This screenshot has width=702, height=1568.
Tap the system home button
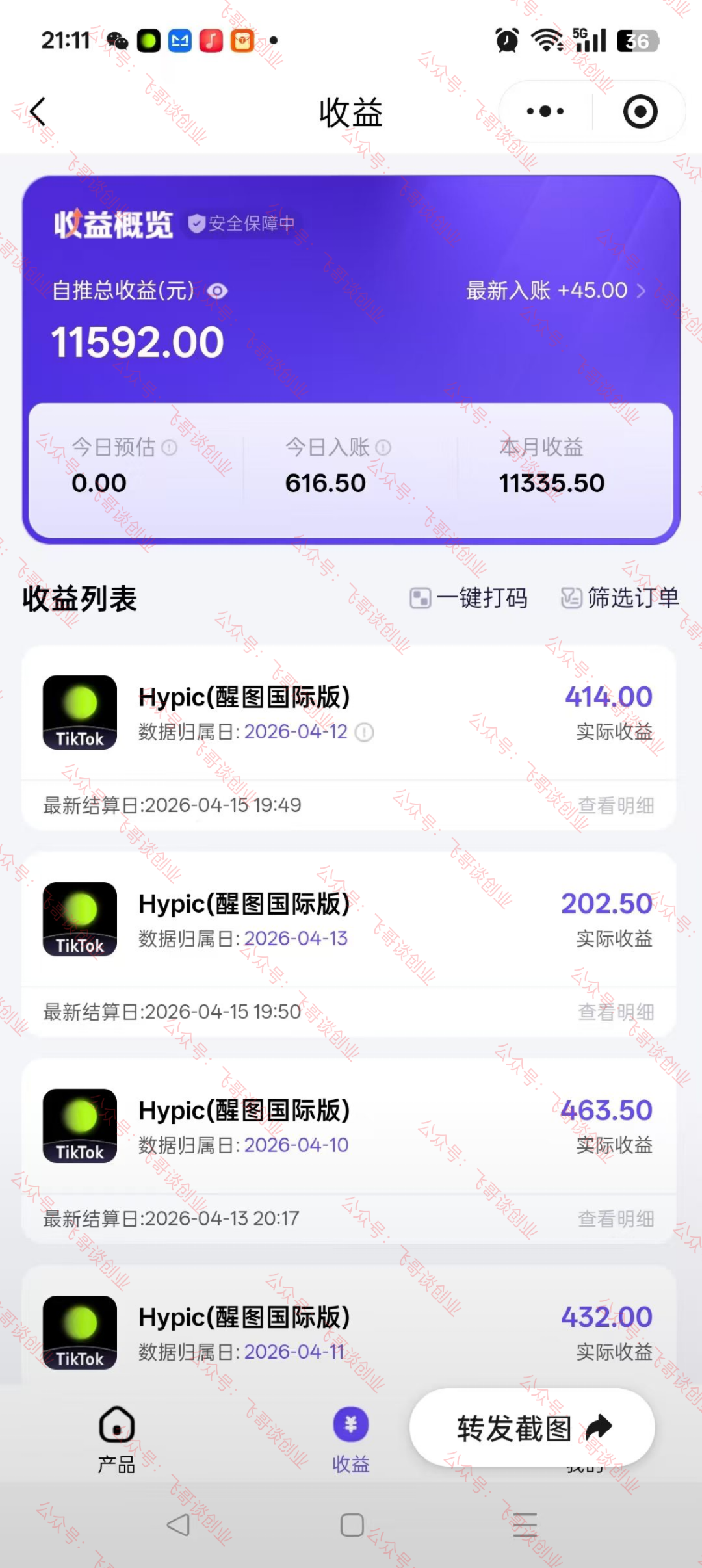(x=352, y=1525)
